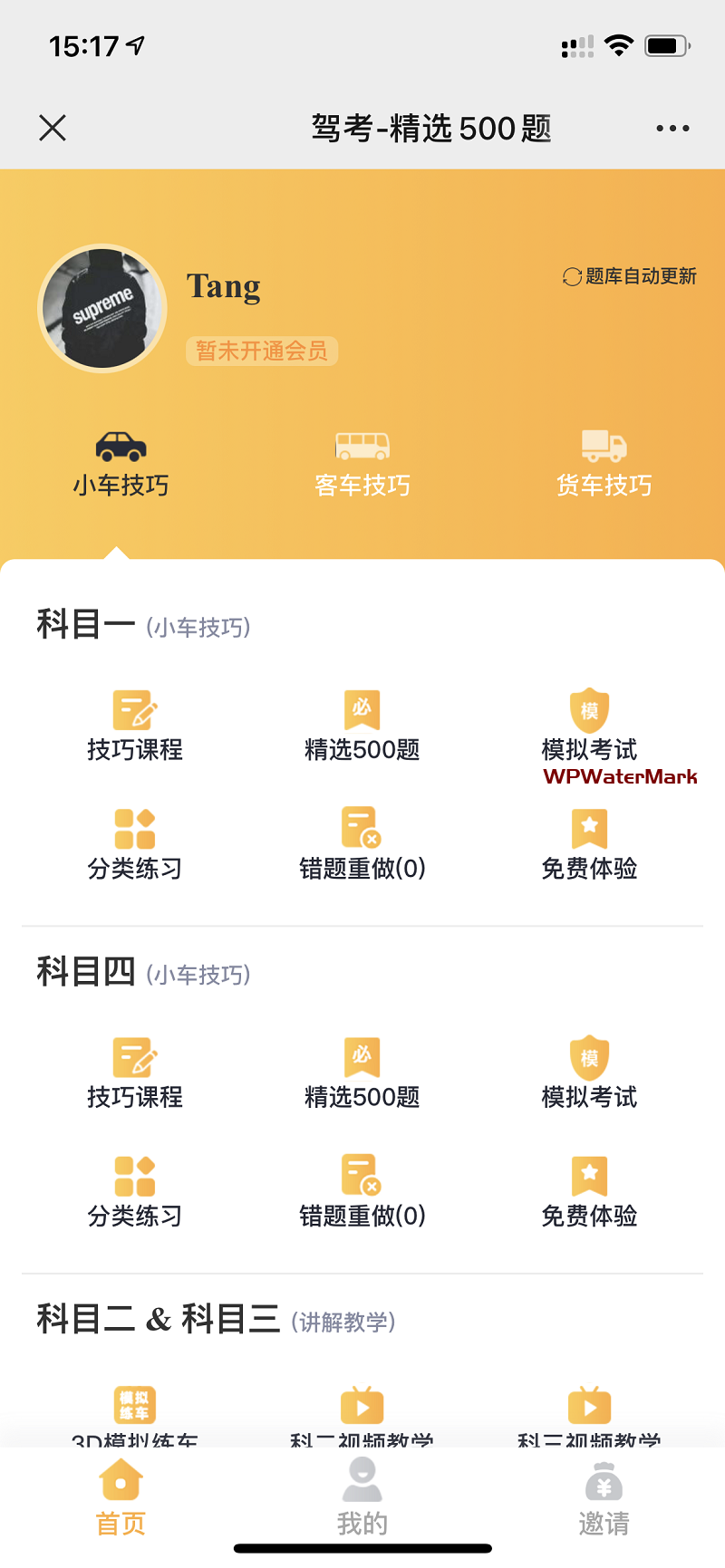Try 免费体验 under 科目一
Image resolution: width=725 pixels, height=1568 pixels.
coord(589,845)
